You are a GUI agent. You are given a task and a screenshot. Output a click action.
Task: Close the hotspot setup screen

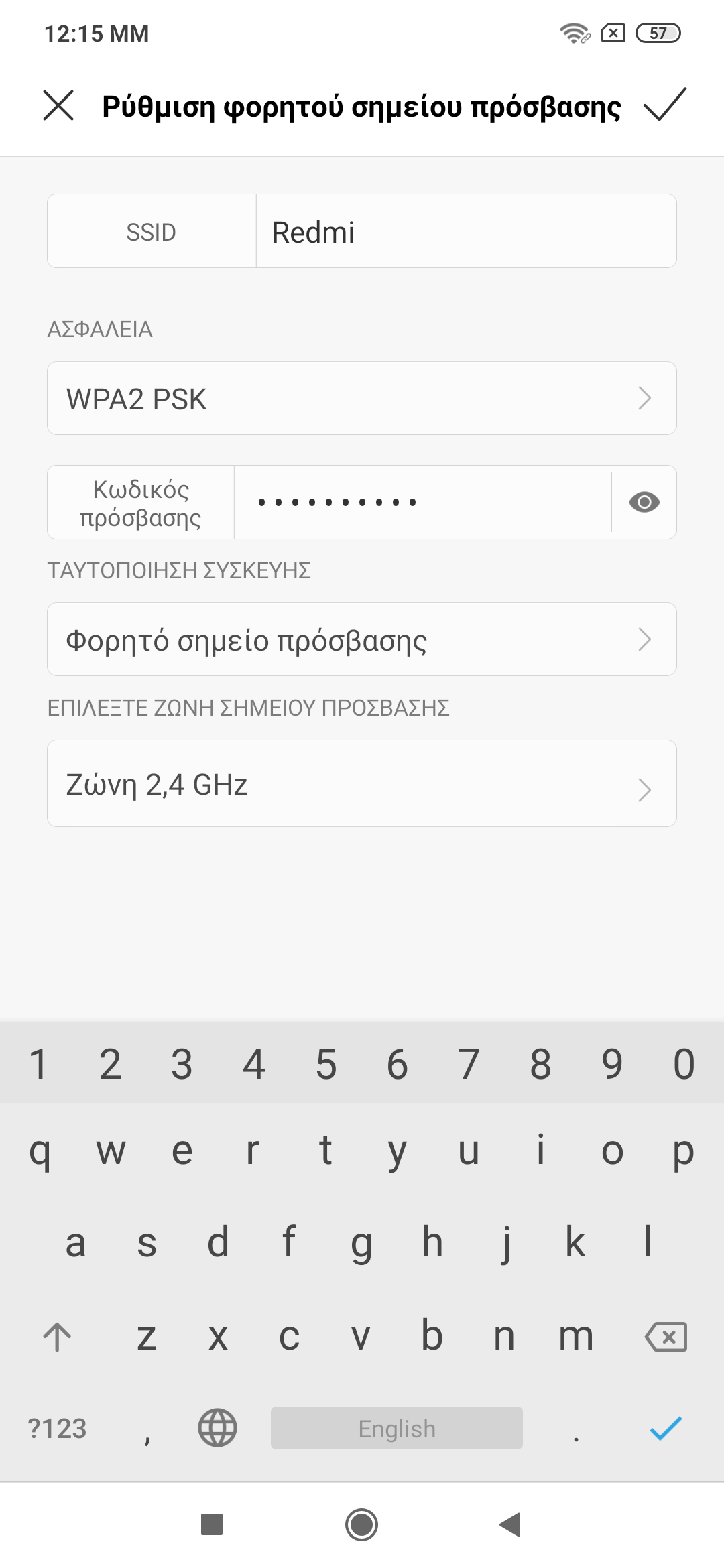(x=58, y=105)
